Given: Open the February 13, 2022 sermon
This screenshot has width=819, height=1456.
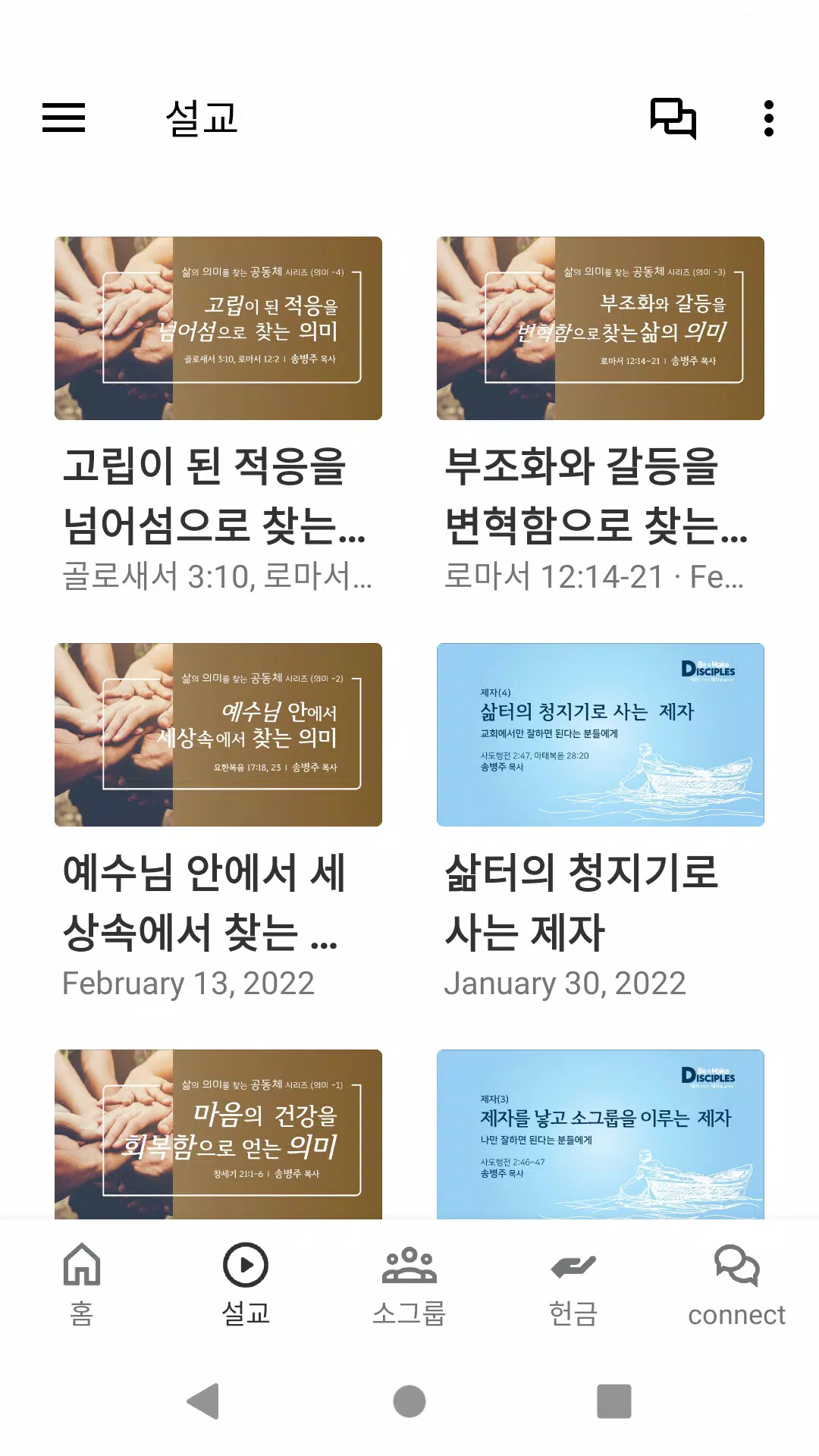Looking at the screenshot, I should (218, 735).
